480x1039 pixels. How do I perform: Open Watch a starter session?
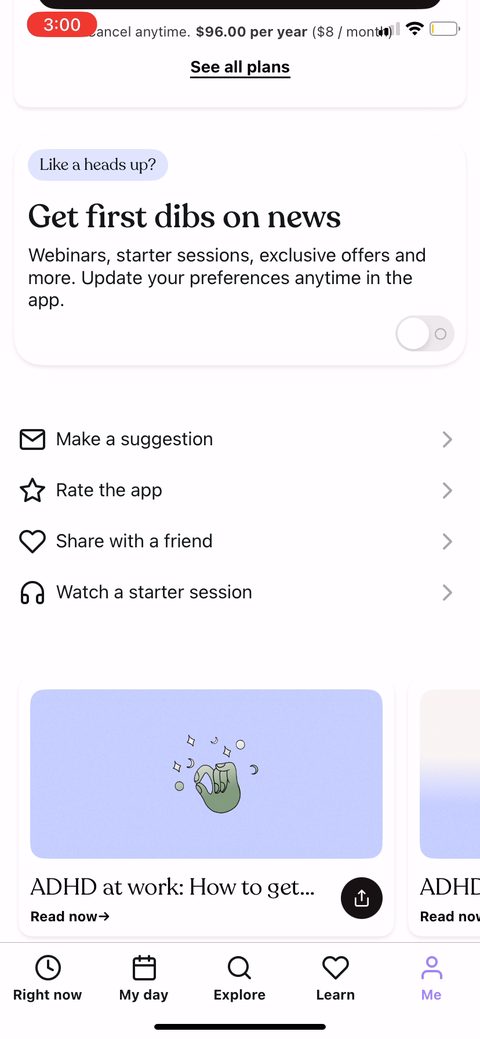click(237, 592)
